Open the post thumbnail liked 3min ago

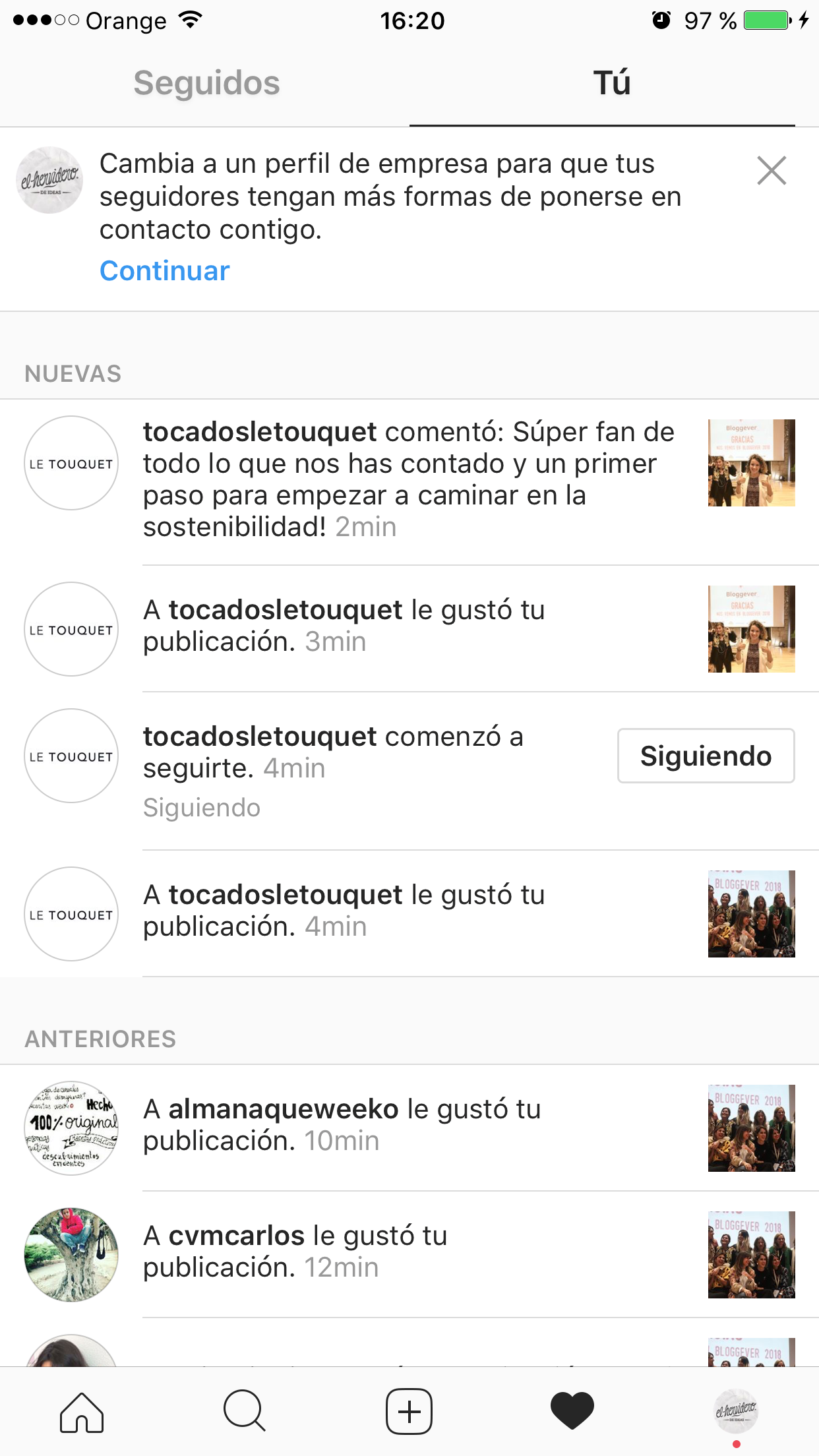pyautogui.click(x=751, y=629)
